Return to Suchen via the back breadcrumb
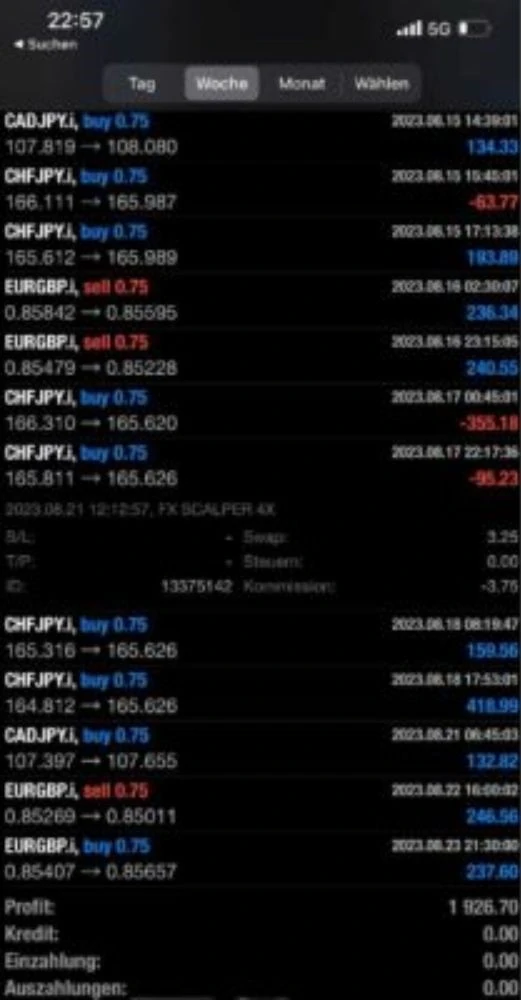 coord(46,45)
